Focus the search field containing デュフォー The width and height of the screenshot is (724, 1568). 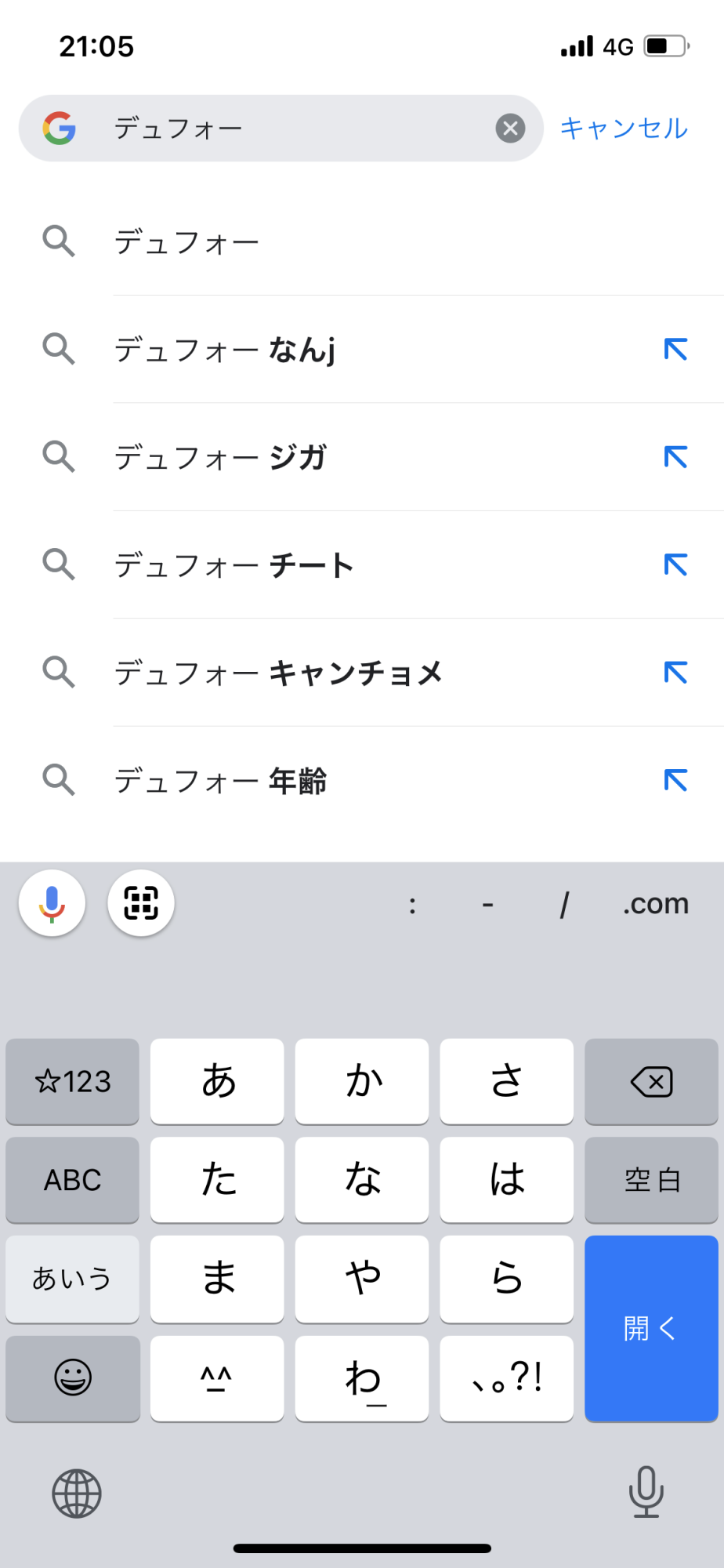[298, 128]
